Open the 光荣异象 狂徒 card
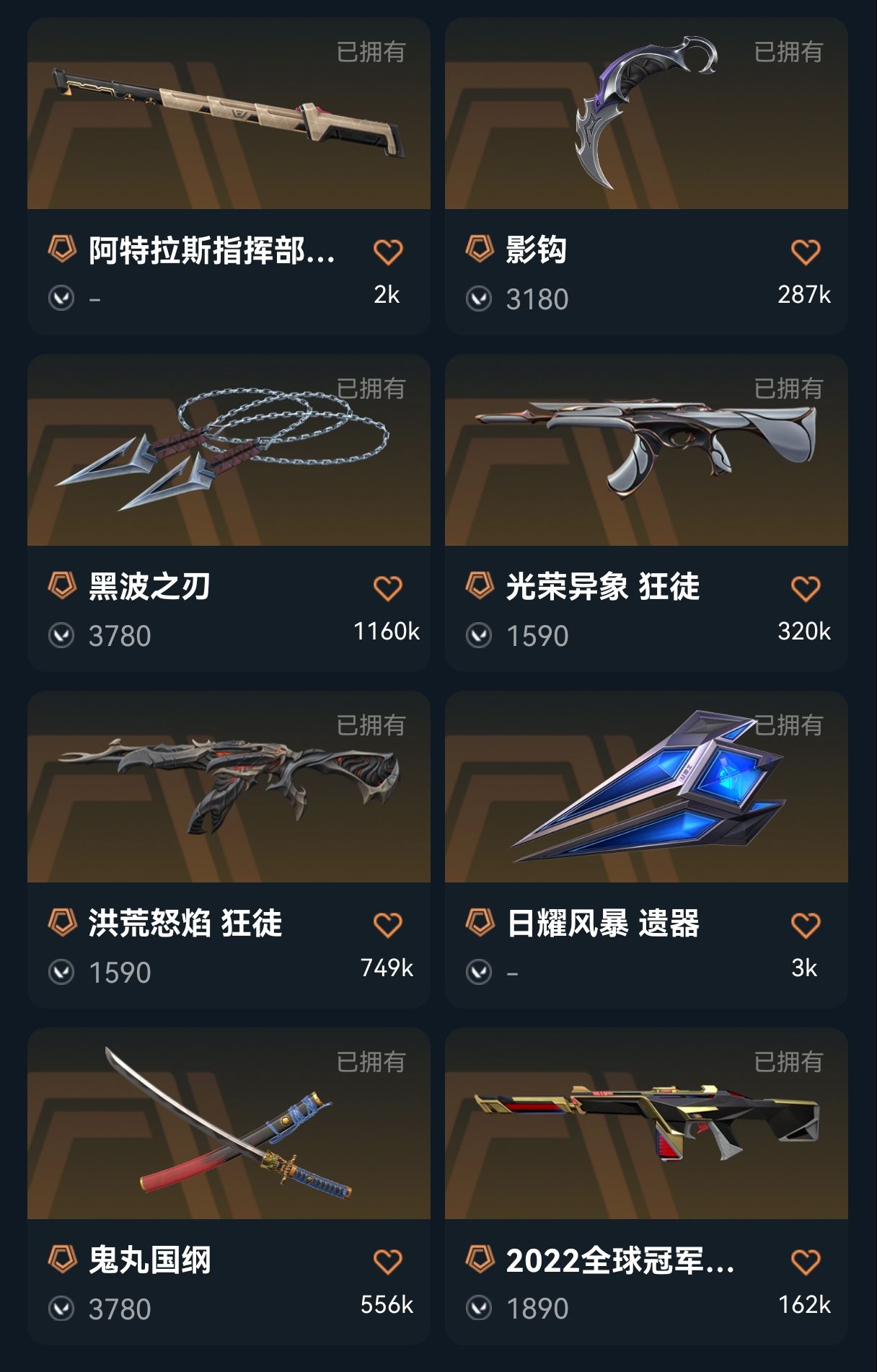877x1372 pixels. click(x=646, y=513)
